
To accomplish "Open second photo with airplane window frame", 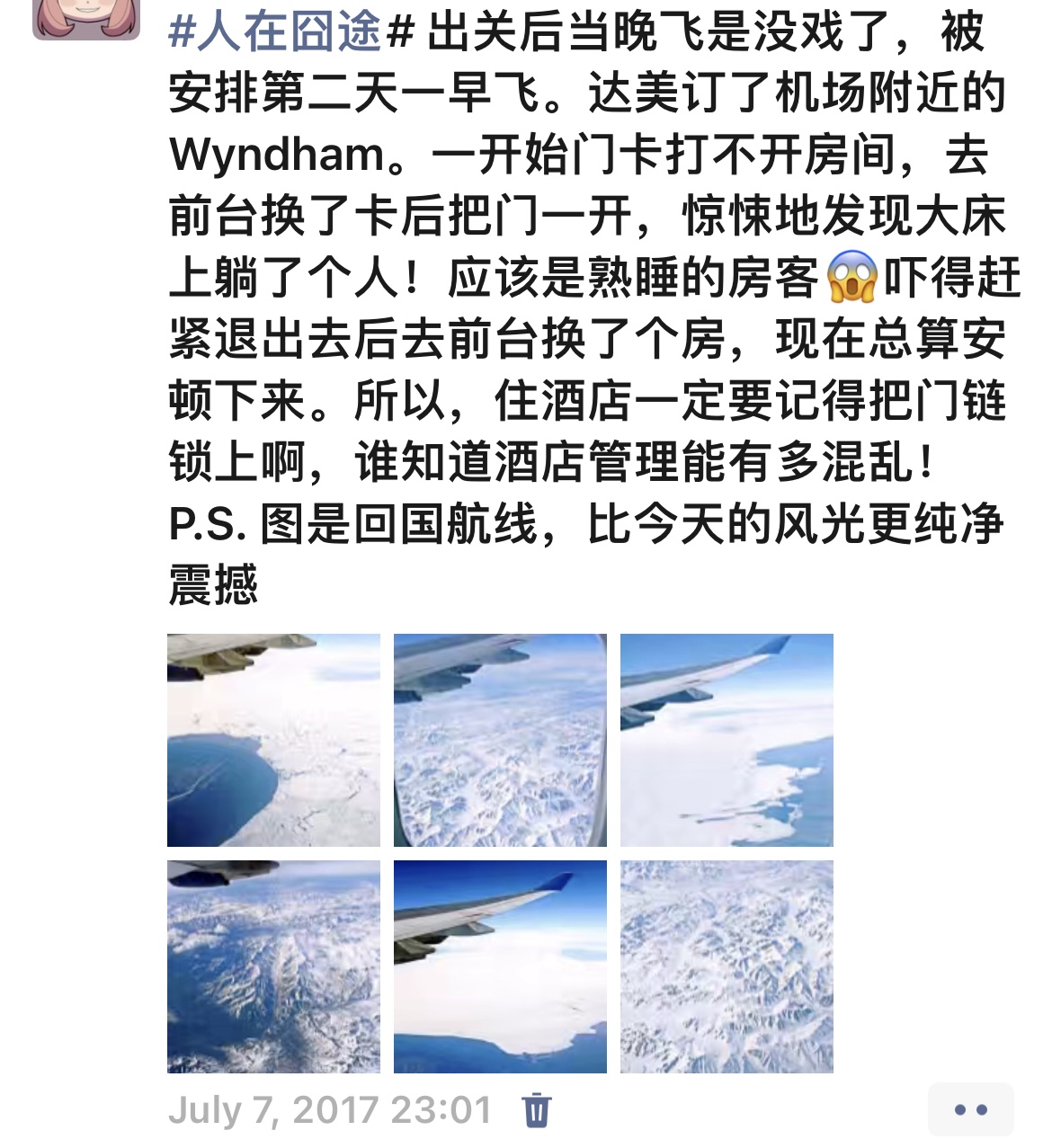I will click(x=500, y=740).
